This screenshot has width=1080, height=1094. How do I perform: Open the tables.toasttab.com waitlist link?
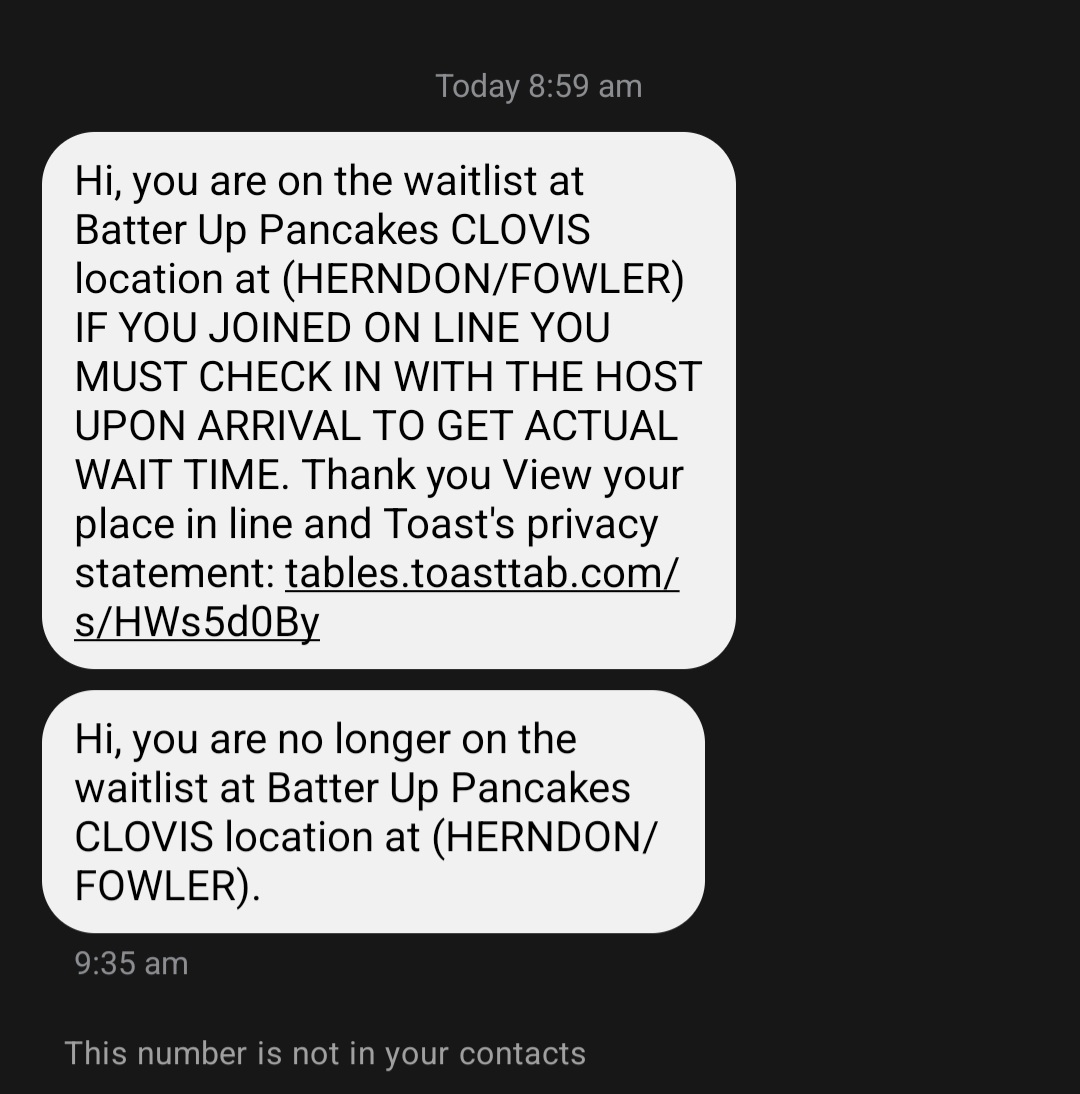click(x=482, y=574)
